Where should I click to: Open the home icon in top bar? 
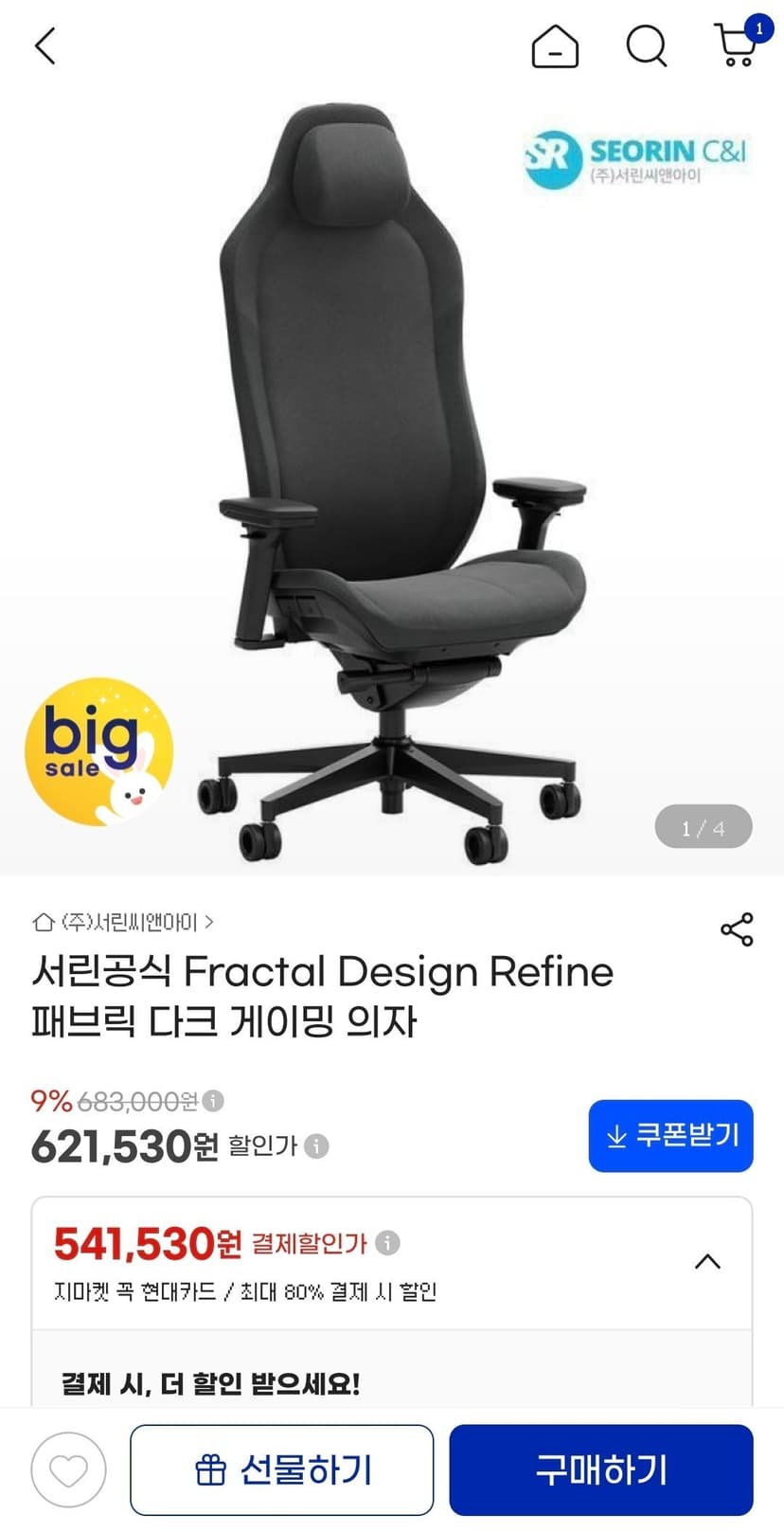click(x=555, y=45)
